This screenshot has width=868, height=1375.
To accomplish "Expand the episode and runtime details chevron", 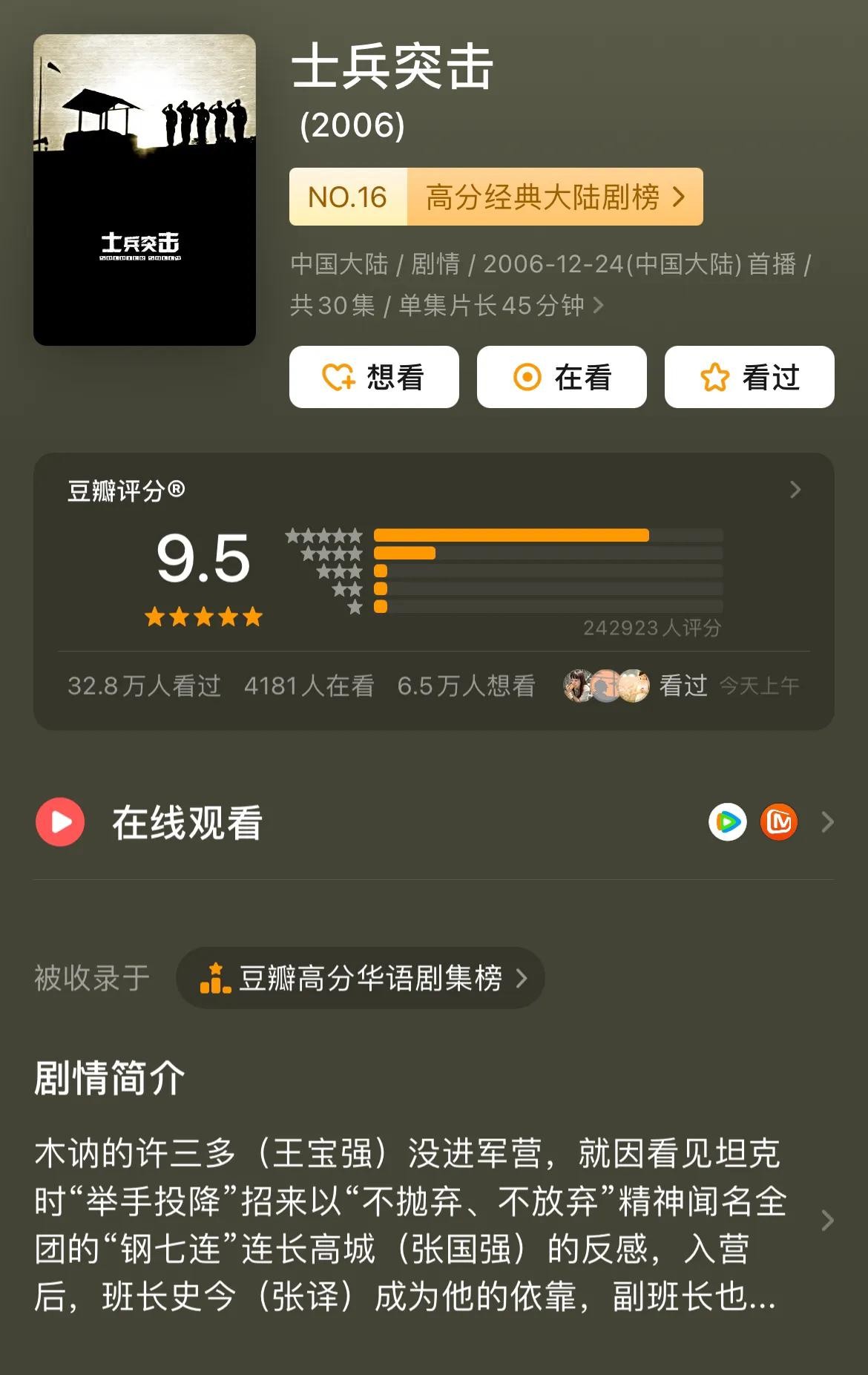I will point(598,305).
